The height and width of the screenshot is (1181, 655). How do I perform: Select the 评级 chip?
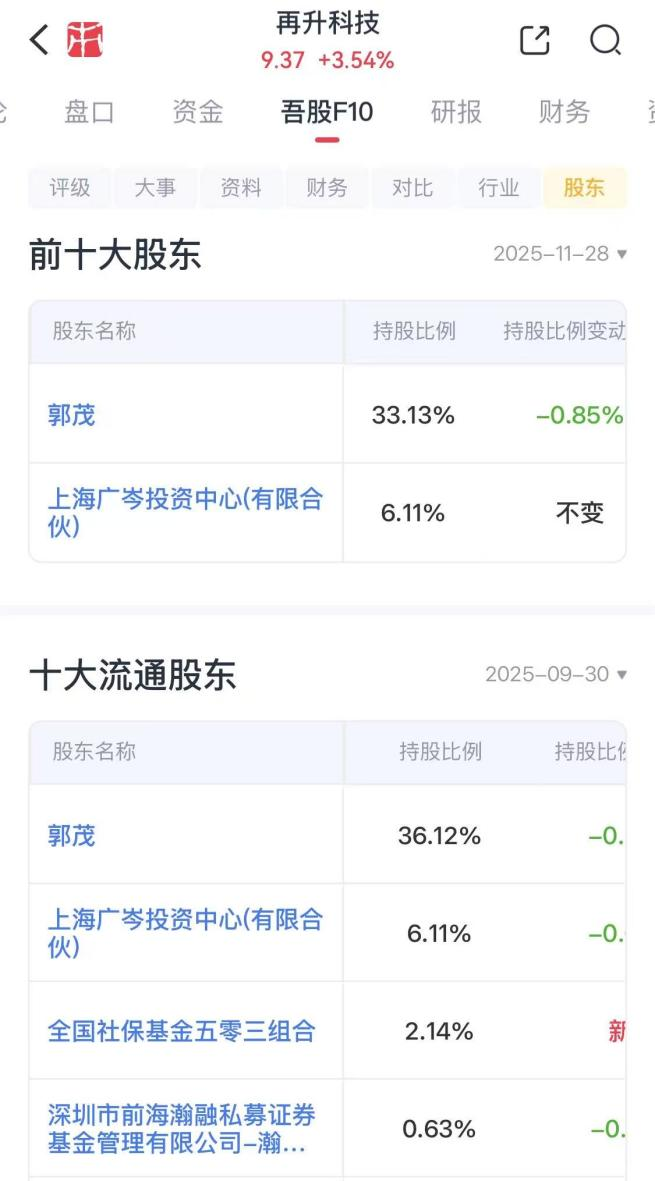click(70, 187)
